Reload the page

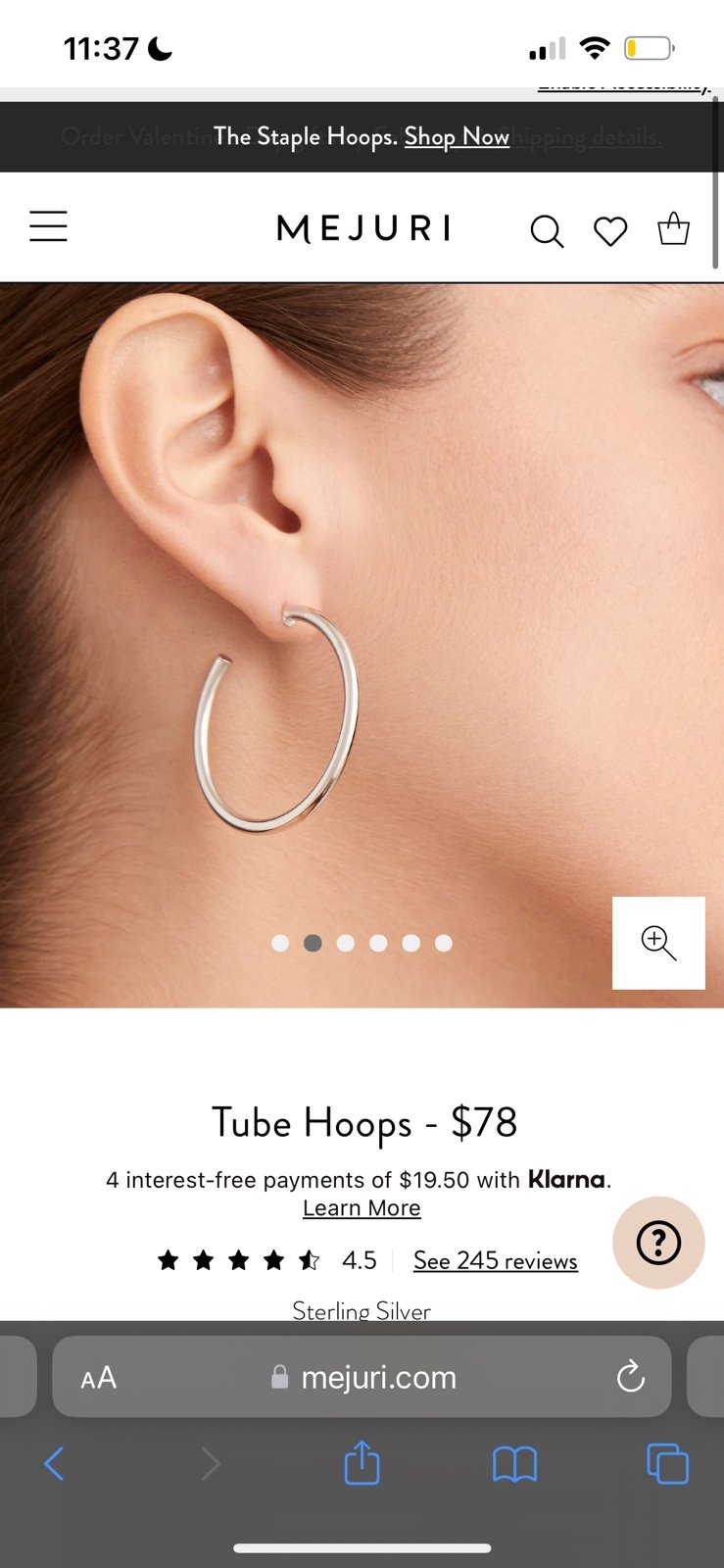(x=630, y=1376)
